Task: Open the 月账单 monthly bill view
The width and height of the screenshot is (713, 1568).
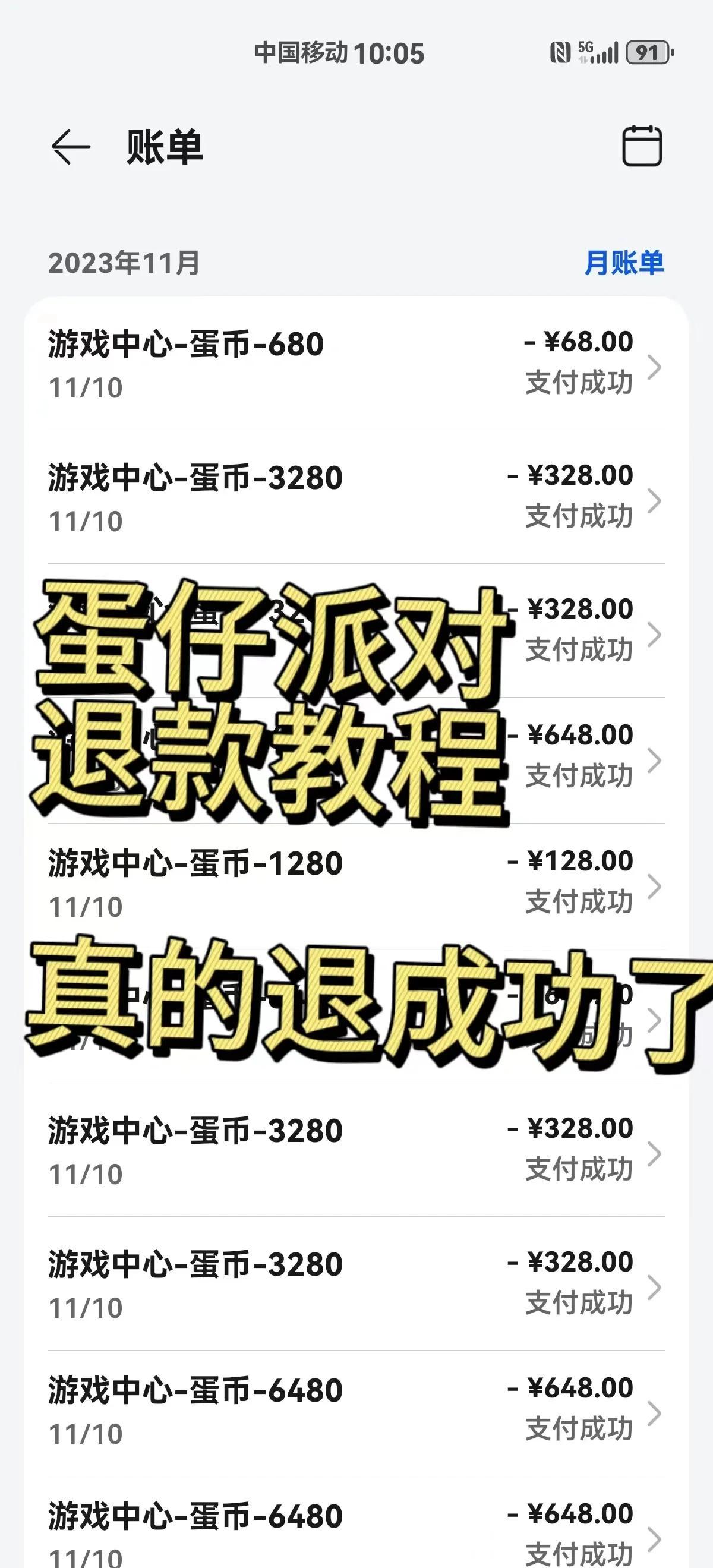Action: (624, 263)
